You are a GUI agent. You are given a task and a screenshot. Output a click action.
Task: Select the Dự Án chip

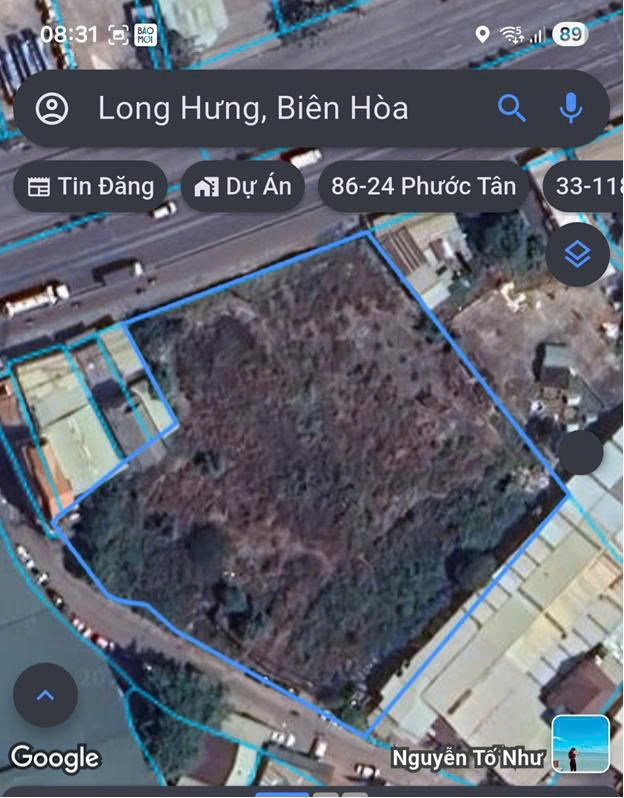point(243,186)
